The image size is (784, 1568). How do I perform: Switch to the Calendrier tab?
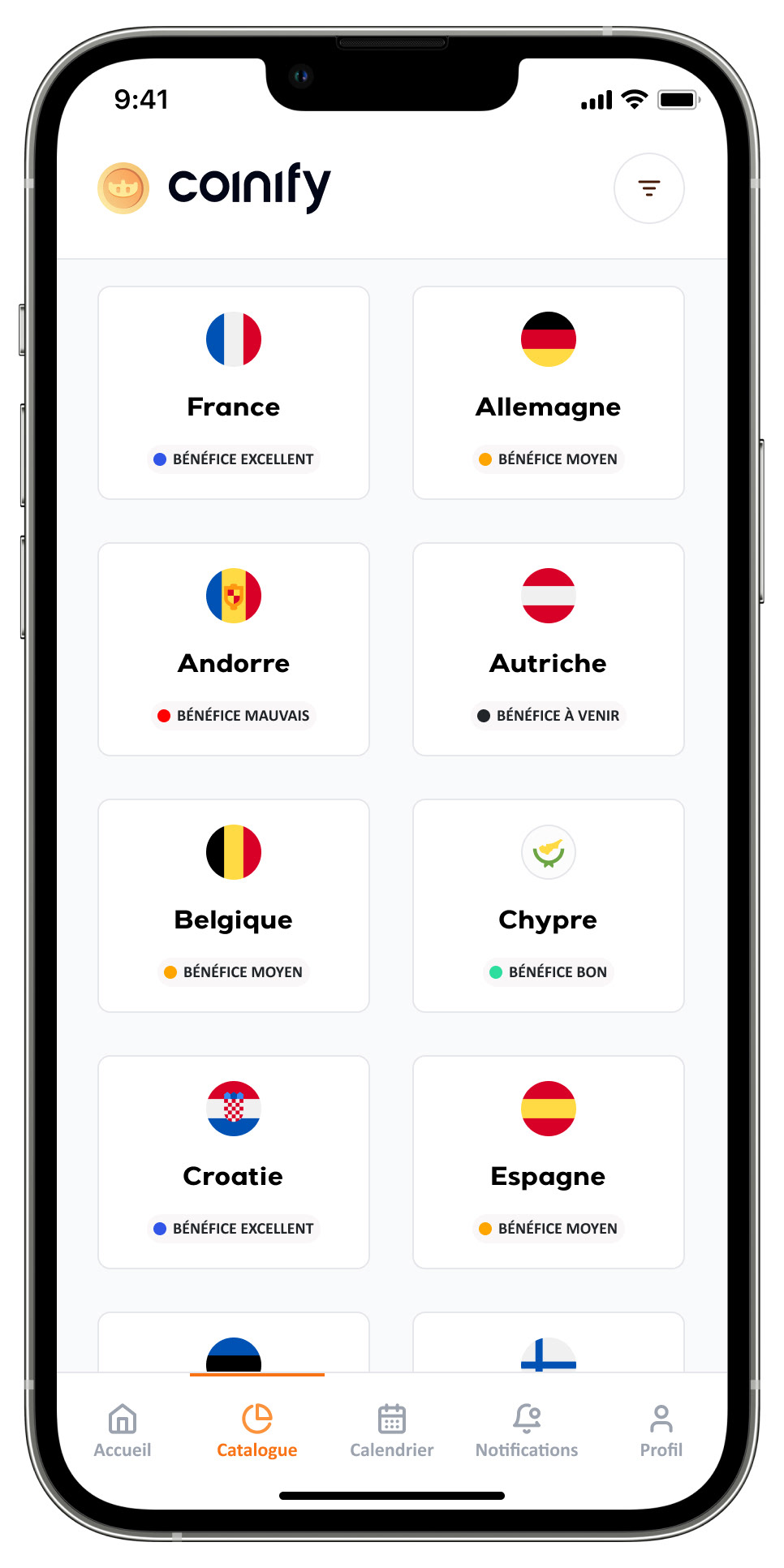click(x=392, y=1432)
